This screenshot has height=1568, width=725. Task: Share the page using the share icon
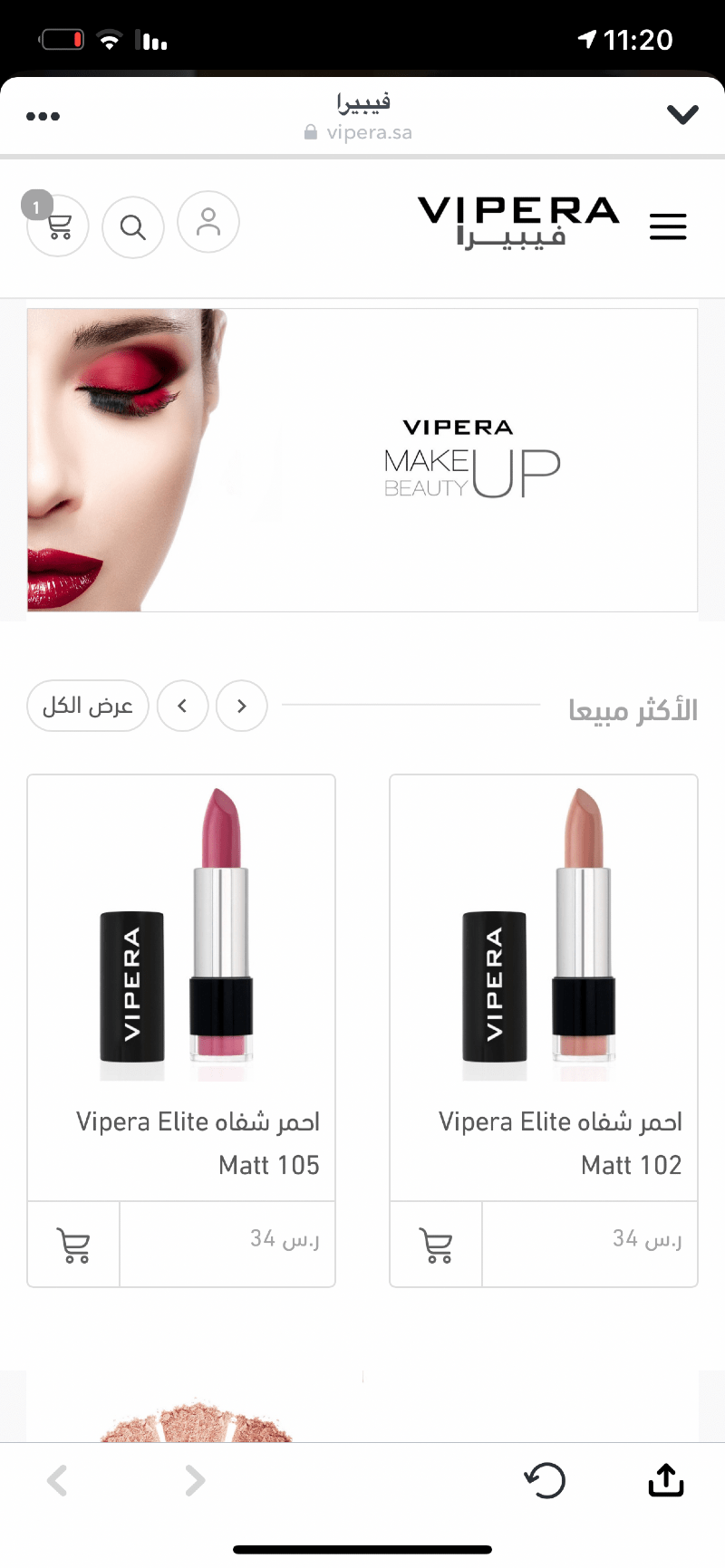point(665,1481)
